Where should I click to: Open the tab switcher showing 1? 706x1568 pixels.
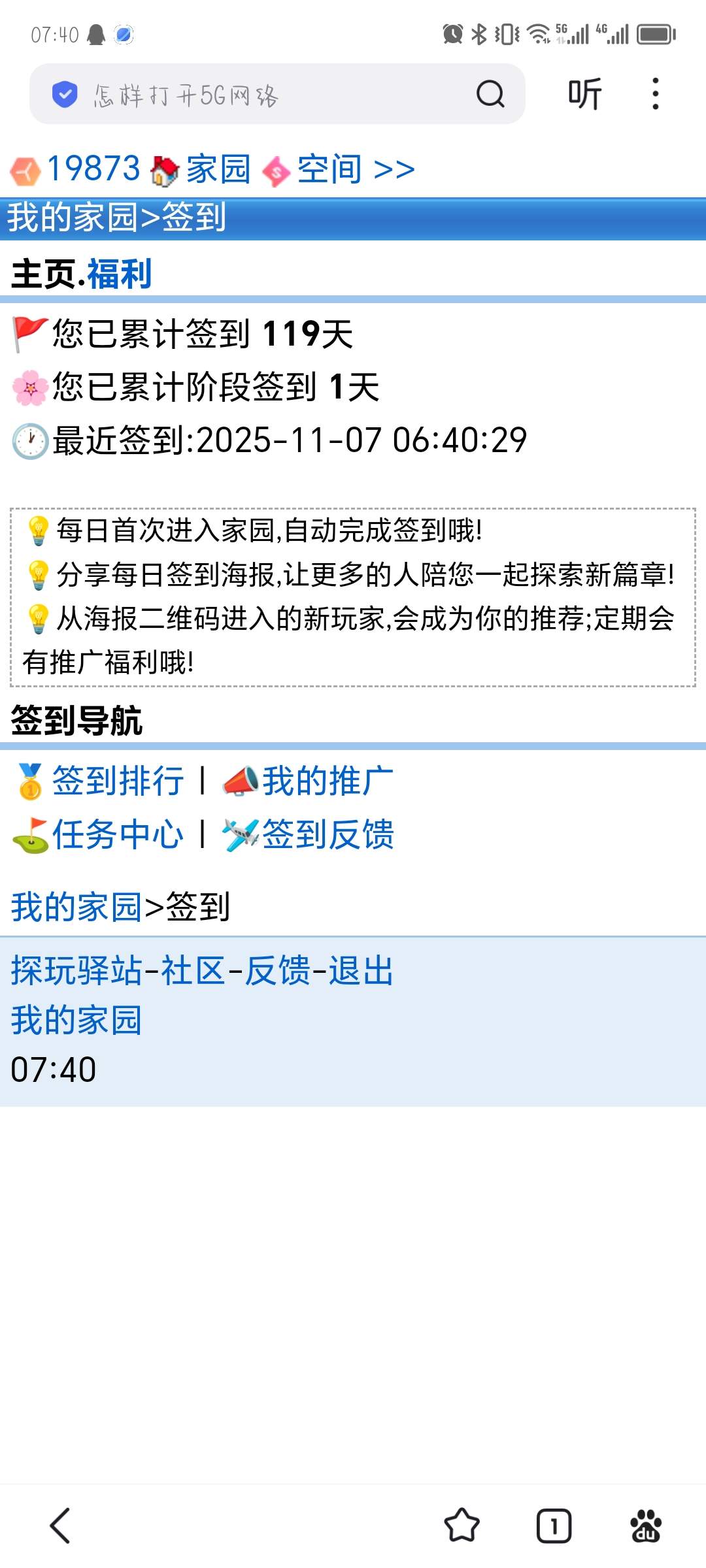click(x=554, y=1526)
